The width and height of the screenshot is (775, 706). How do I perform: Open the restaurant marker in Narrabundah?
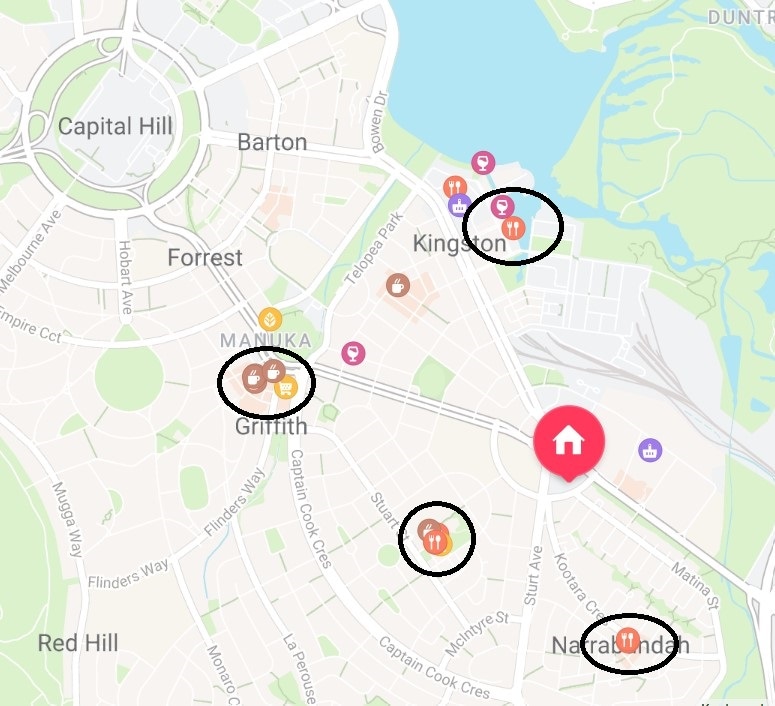click(x=628, y=639)
